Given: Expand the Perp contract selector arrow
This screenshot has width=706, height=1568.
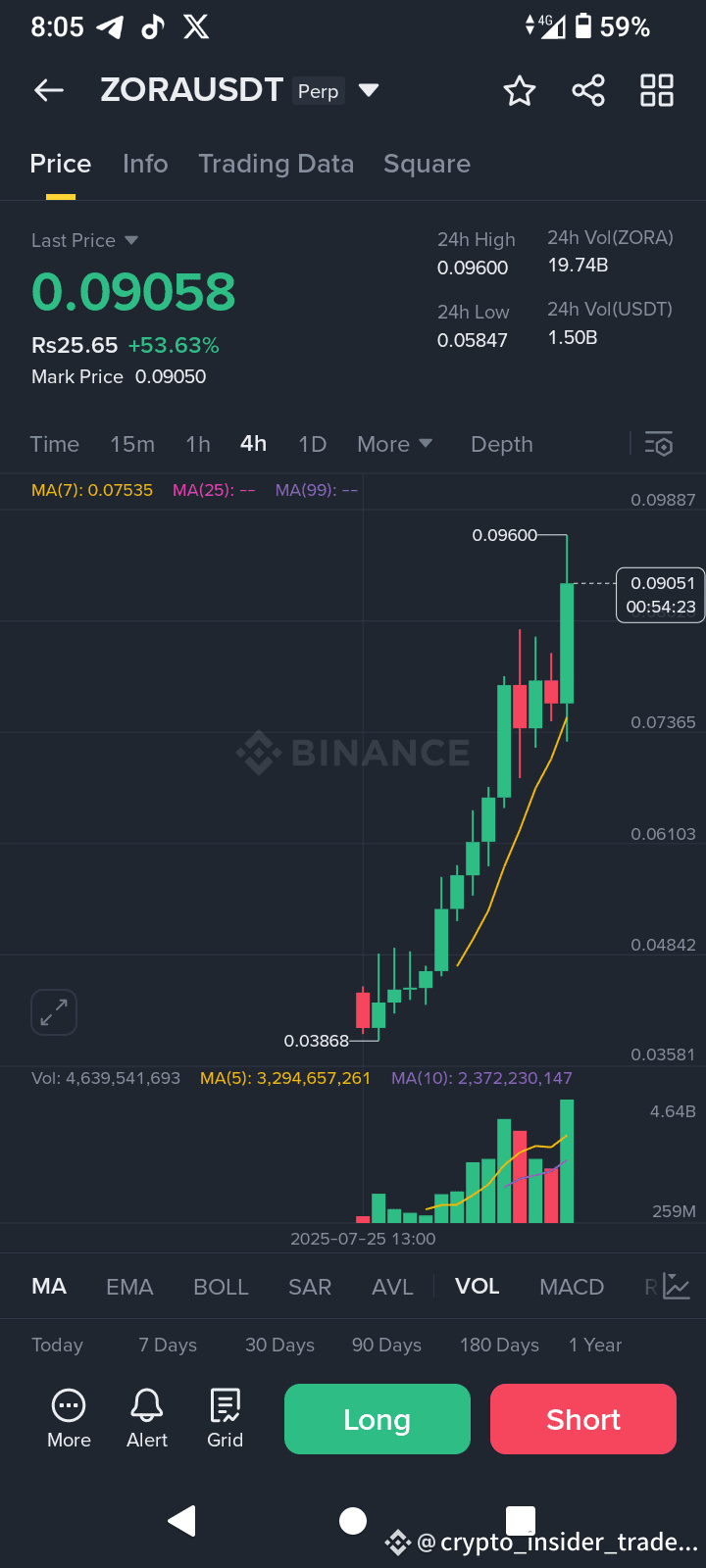Looking at the screenshot, I should click(x=369, y=89).
